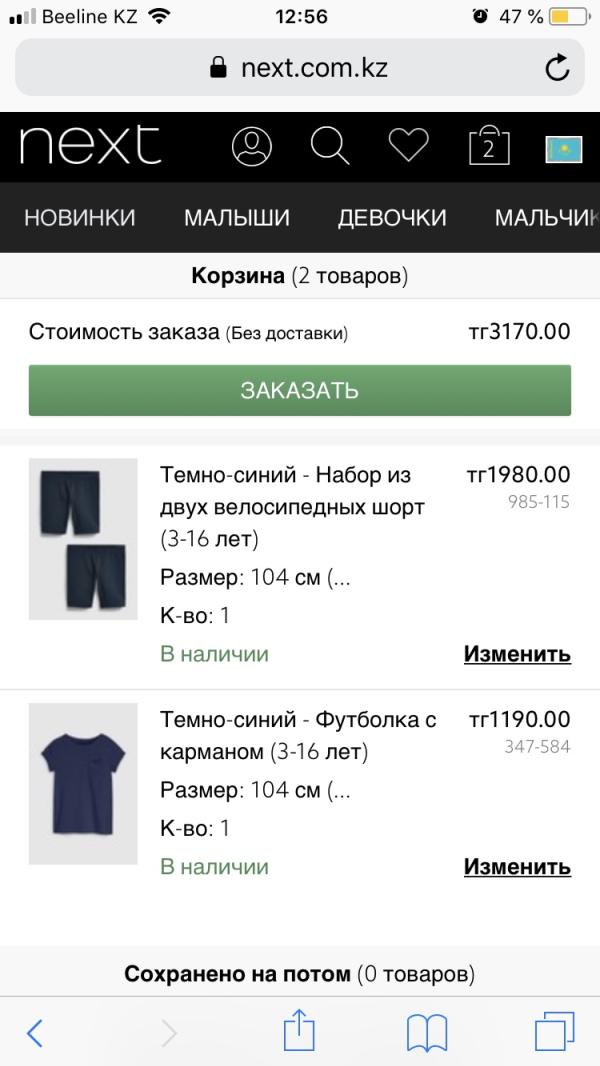This screenshot has width=600, height=1066.
Task: Go to the МАЛЫШИ section
Action: (237, 217)
